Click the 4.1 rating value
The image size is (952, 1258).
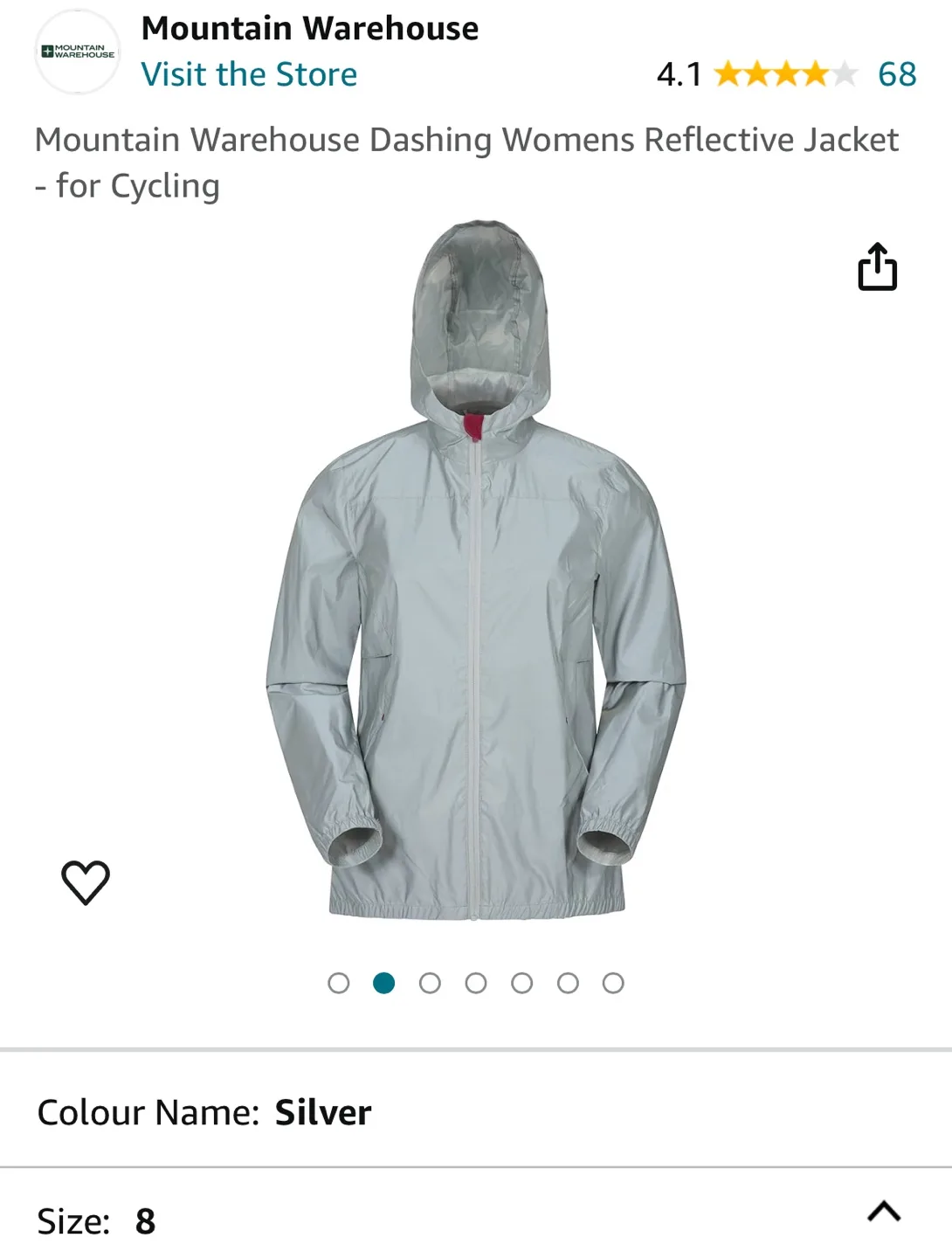point(678,74)
